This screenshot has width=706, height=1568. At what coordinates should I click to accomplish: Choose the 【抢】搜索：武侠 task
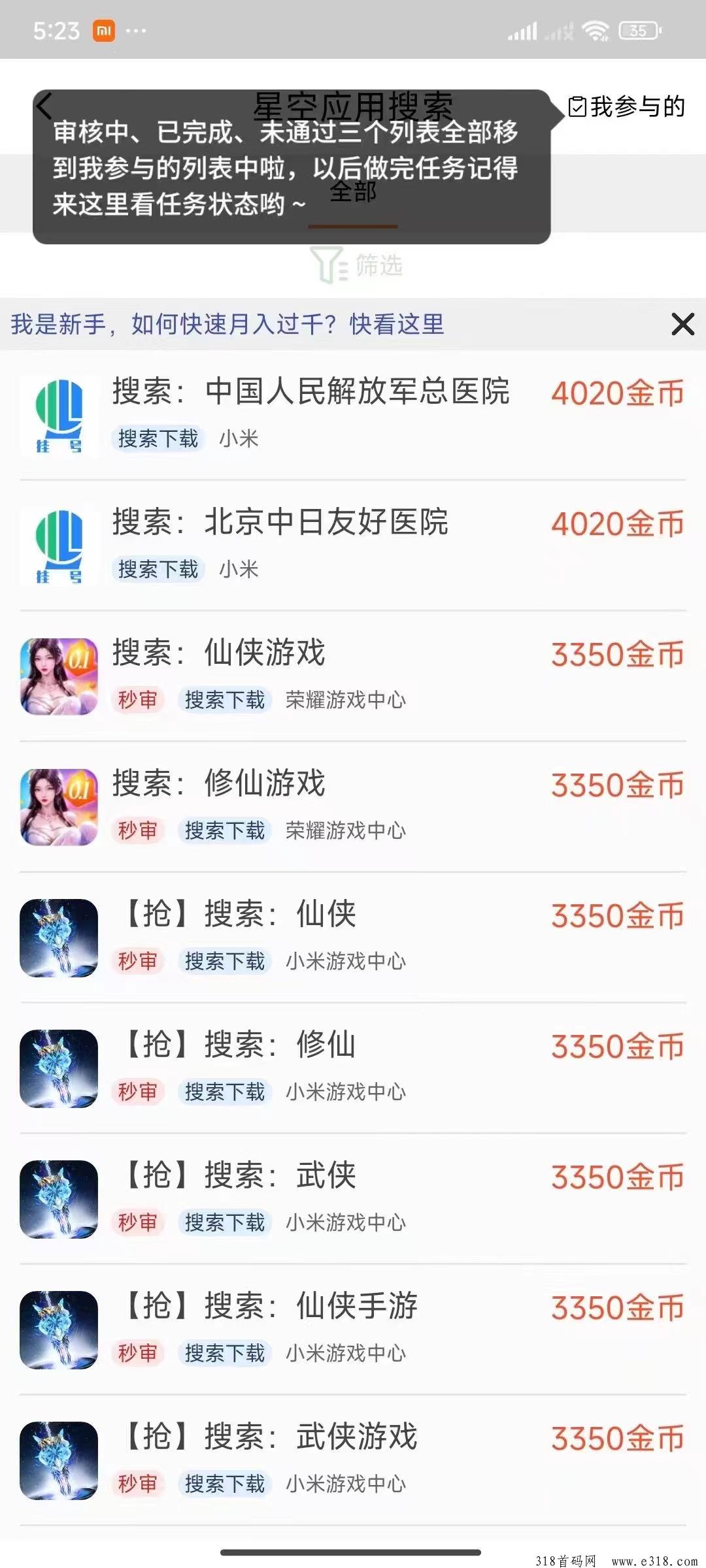coord(353,1198)
